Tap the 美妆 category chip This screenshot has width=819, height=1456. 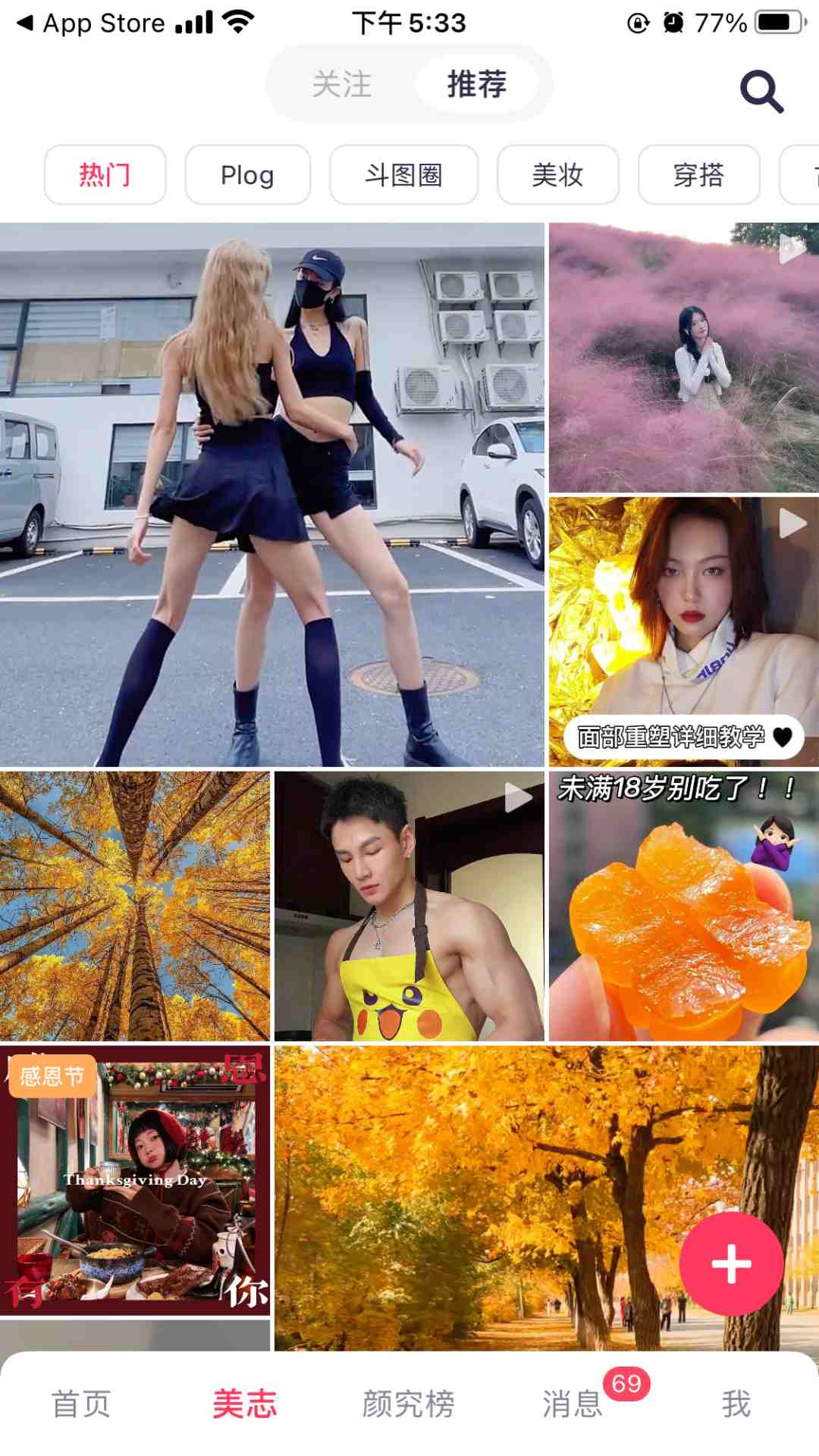[557, 175]
